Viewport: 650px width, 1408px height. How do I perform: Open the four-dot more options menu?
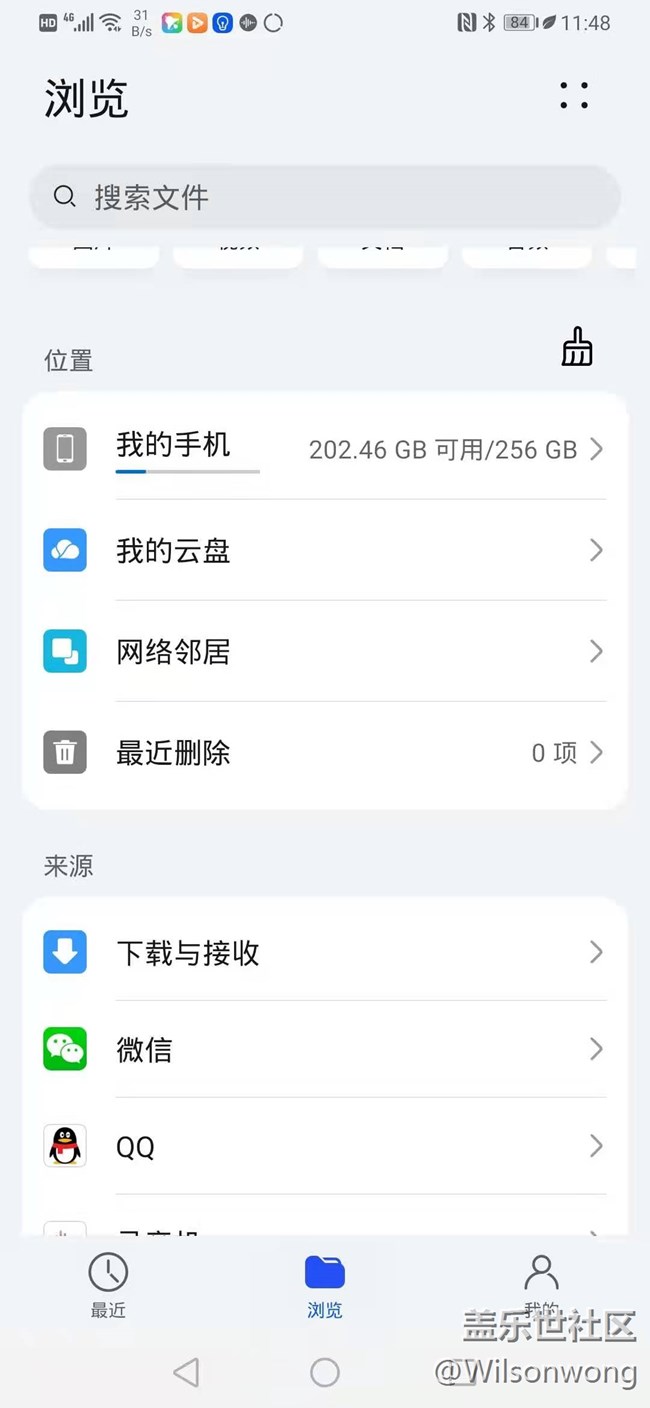click(574, 95)
